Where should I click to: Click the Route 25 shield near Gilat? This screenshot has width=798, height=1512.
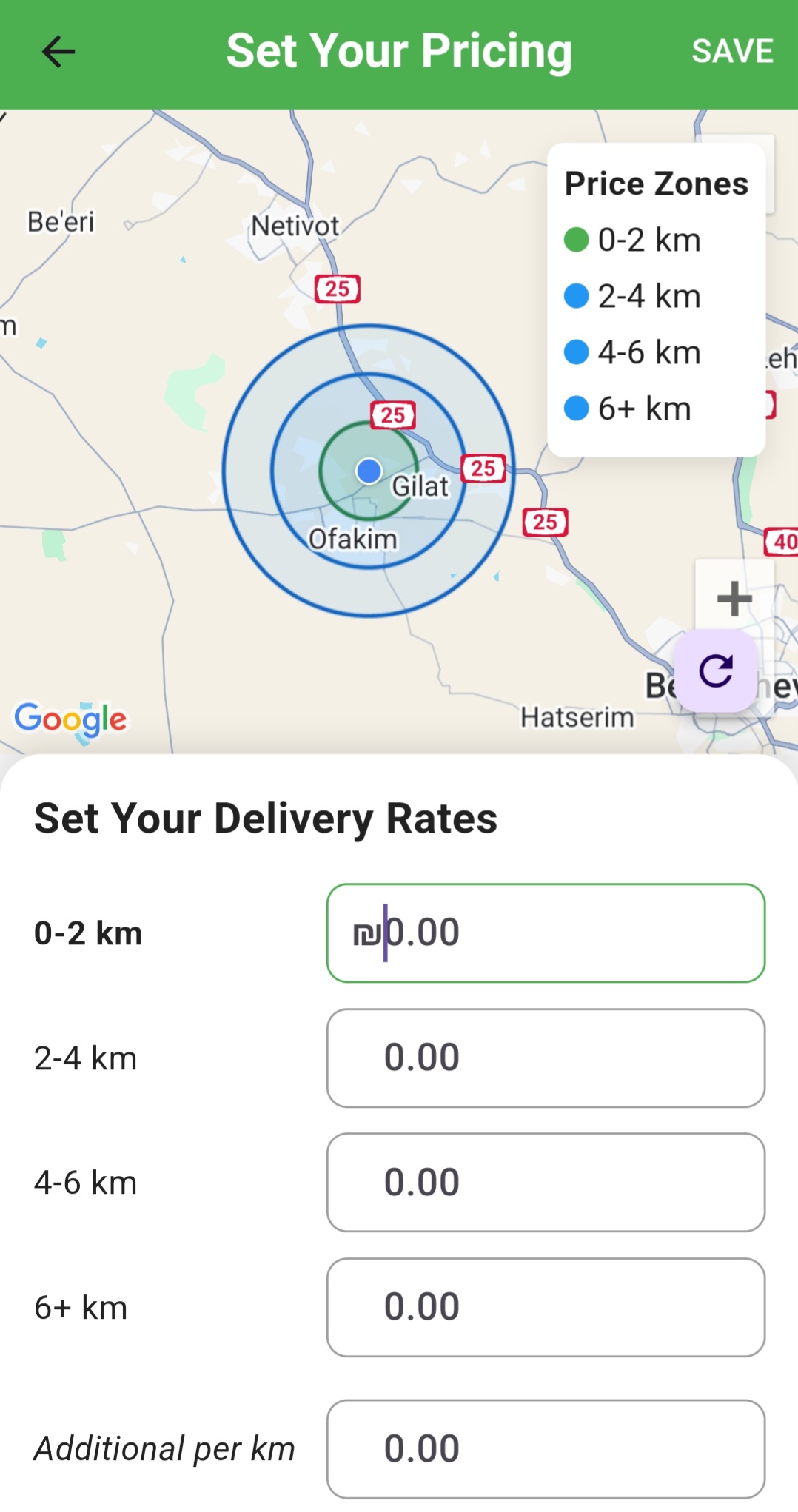click(x=483, y=468)
